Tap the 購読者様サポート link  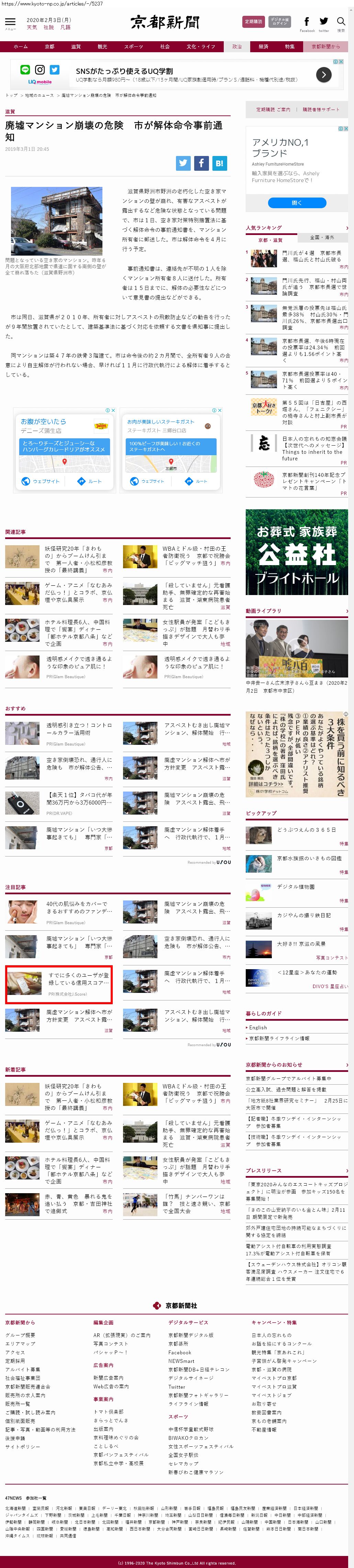320,110
